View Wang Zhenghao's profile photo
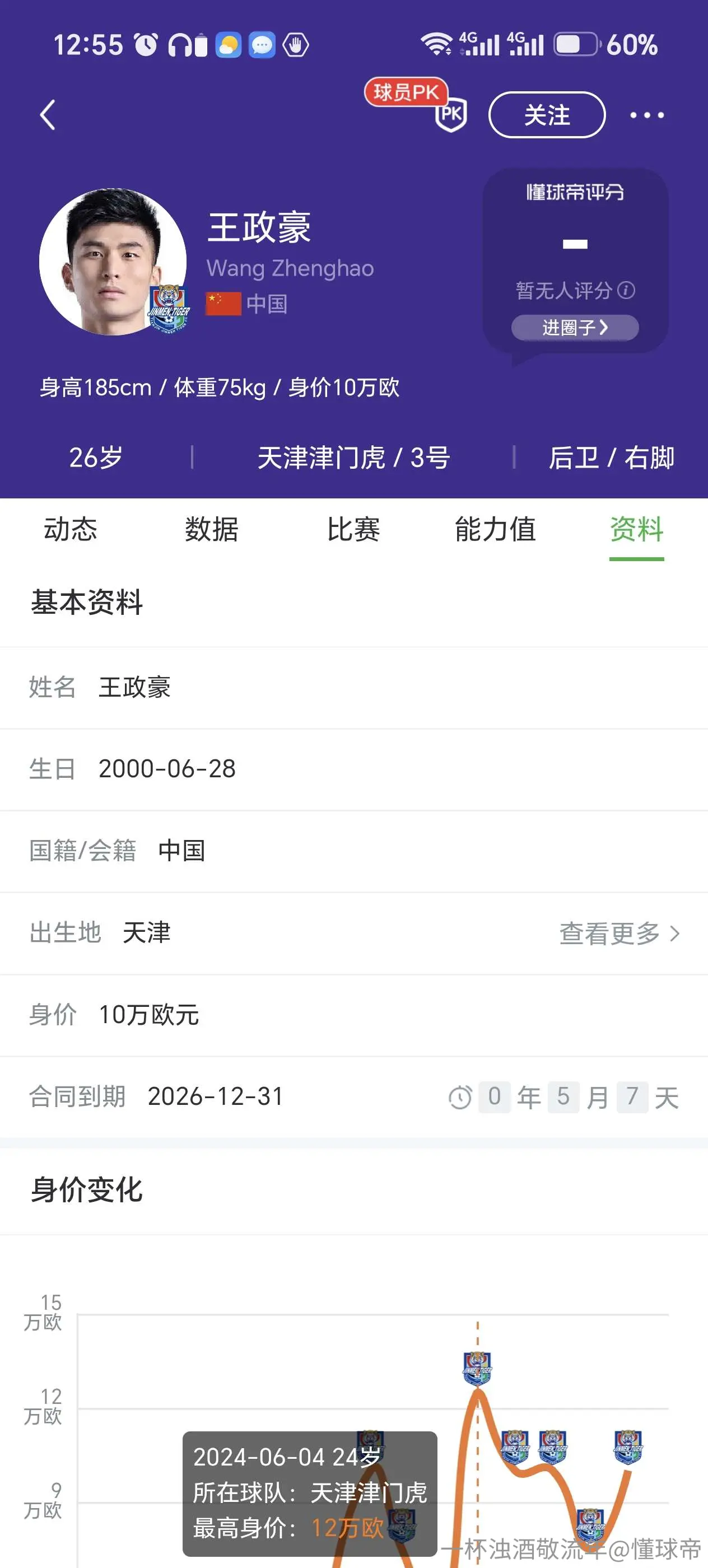This screenshot has width=708, height=1568. (x=113, y=262)
